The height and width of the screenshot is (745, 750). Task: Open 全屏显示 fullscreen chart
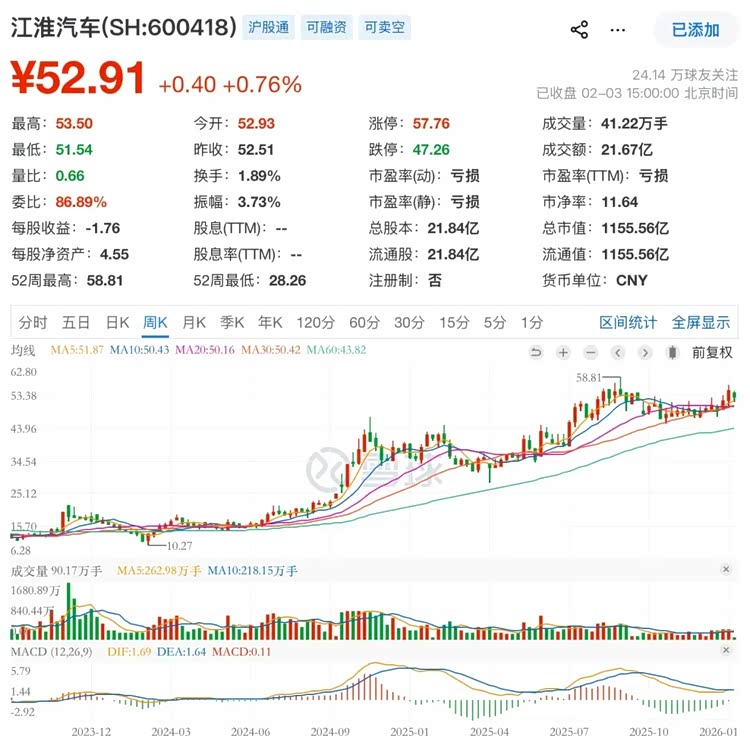[x=700, y=322]
